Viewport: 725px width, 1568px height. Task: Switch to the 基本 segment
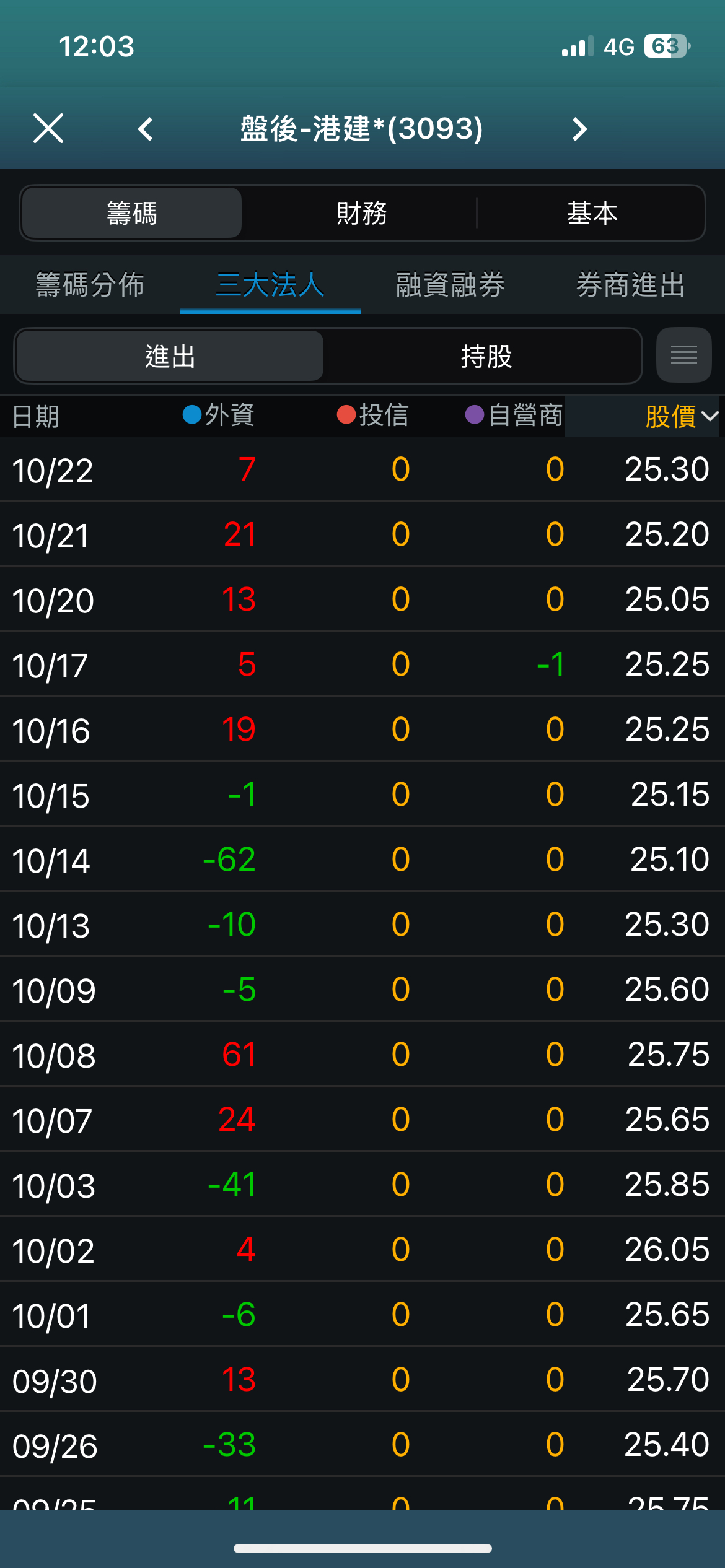pos(592,213)
